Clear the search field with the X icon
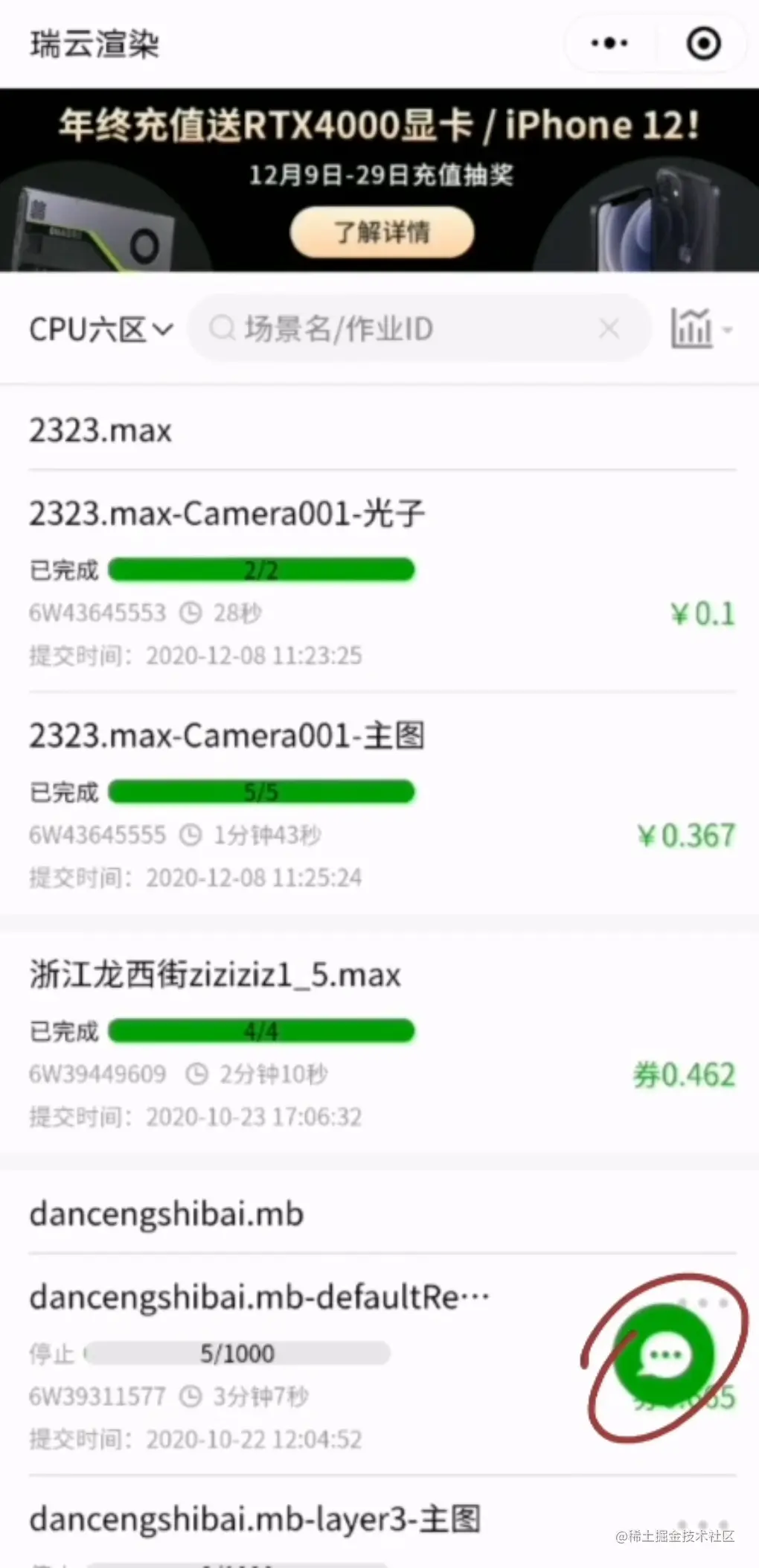This screenshot has width=759, height=1568. [609, 328]
